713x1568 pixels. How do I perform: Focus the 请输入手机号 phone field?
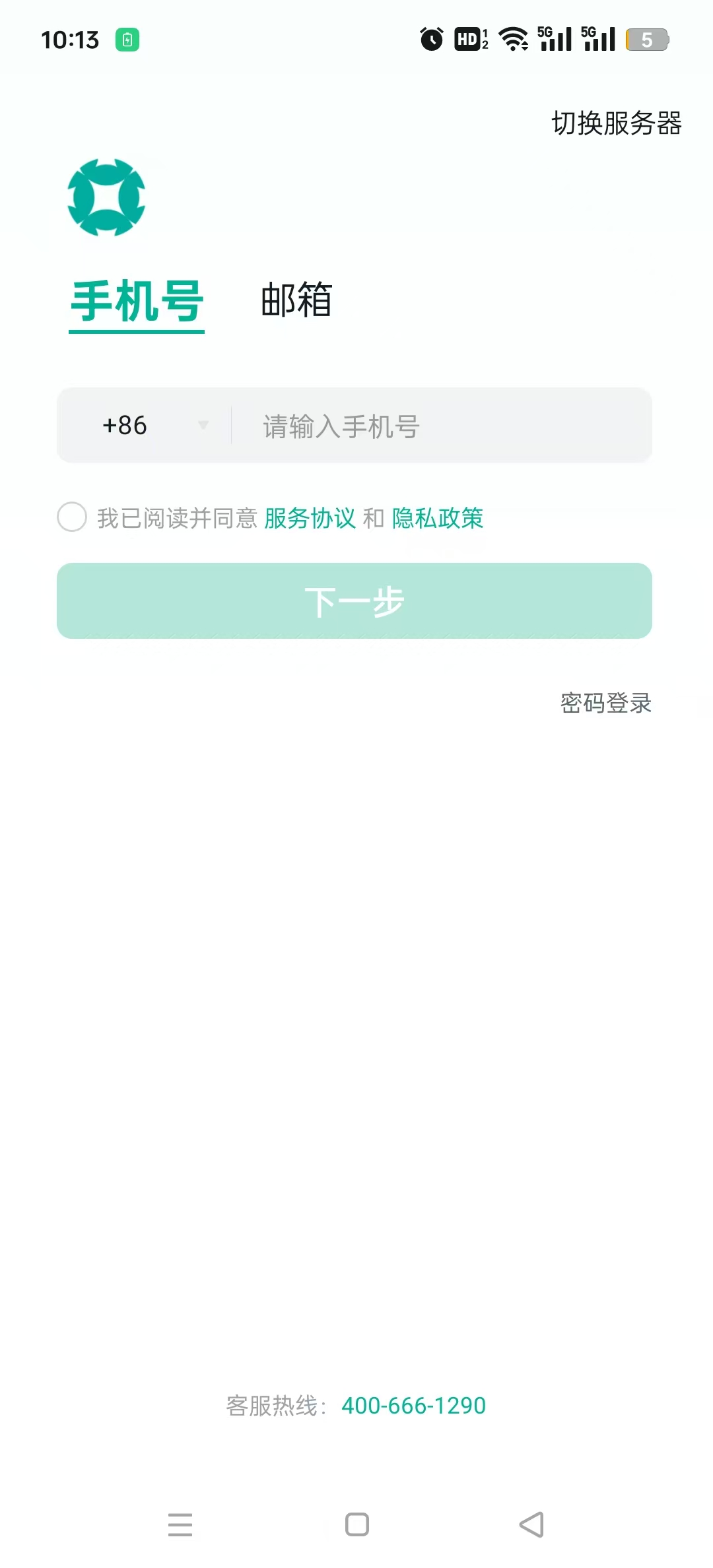point(436,426)
